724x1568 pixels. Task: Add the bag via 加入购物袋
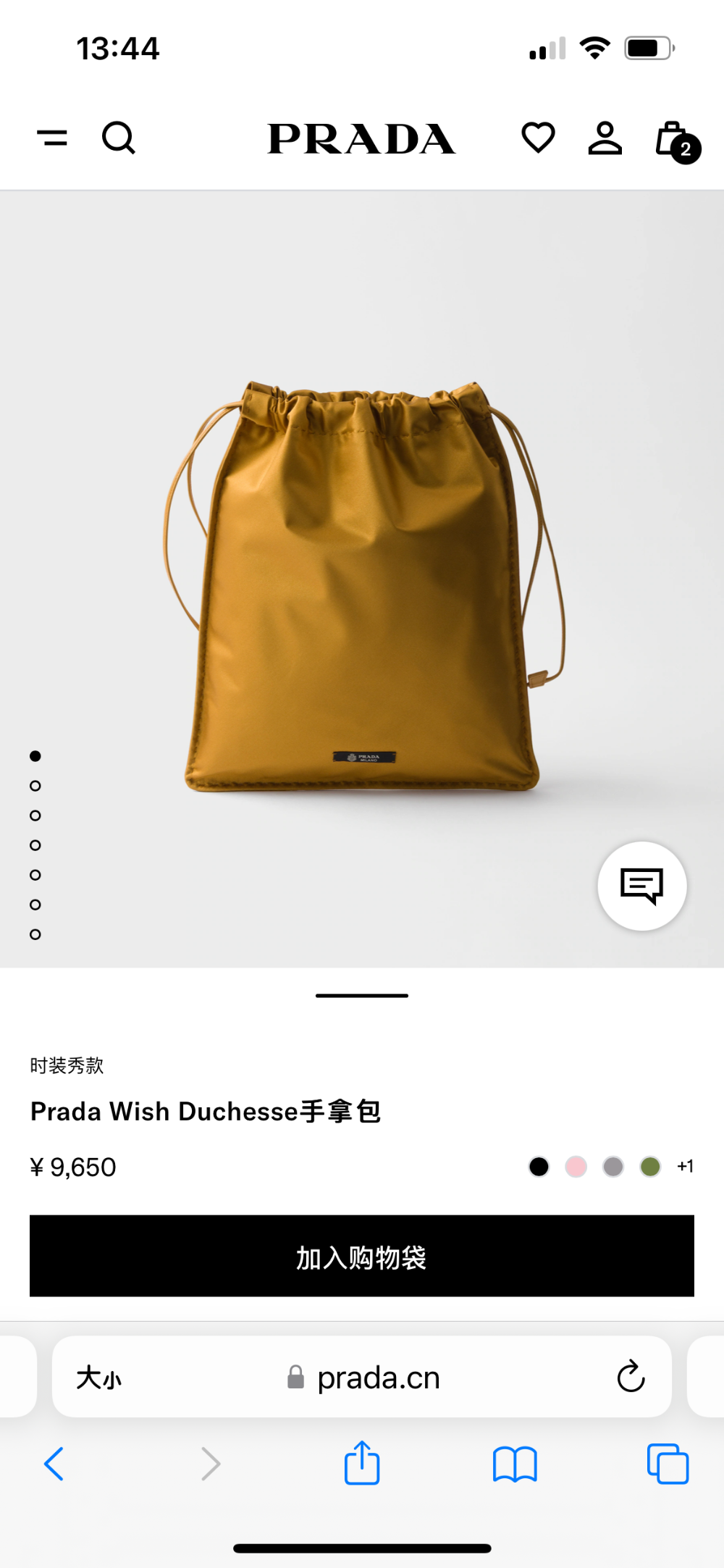coord(362,1256)
